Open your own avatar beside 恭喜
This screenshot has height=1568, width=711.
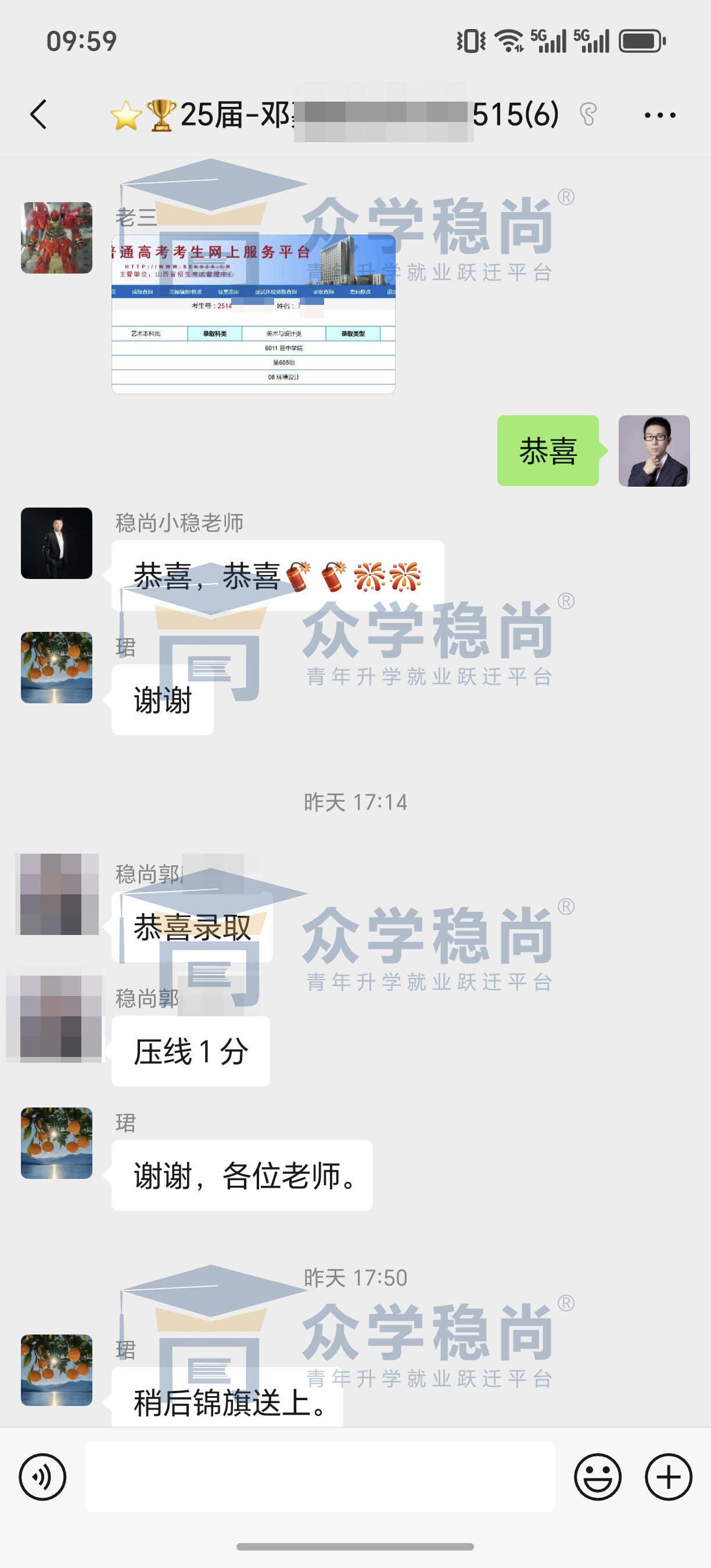pyautogui.click(x=653, y=451)
